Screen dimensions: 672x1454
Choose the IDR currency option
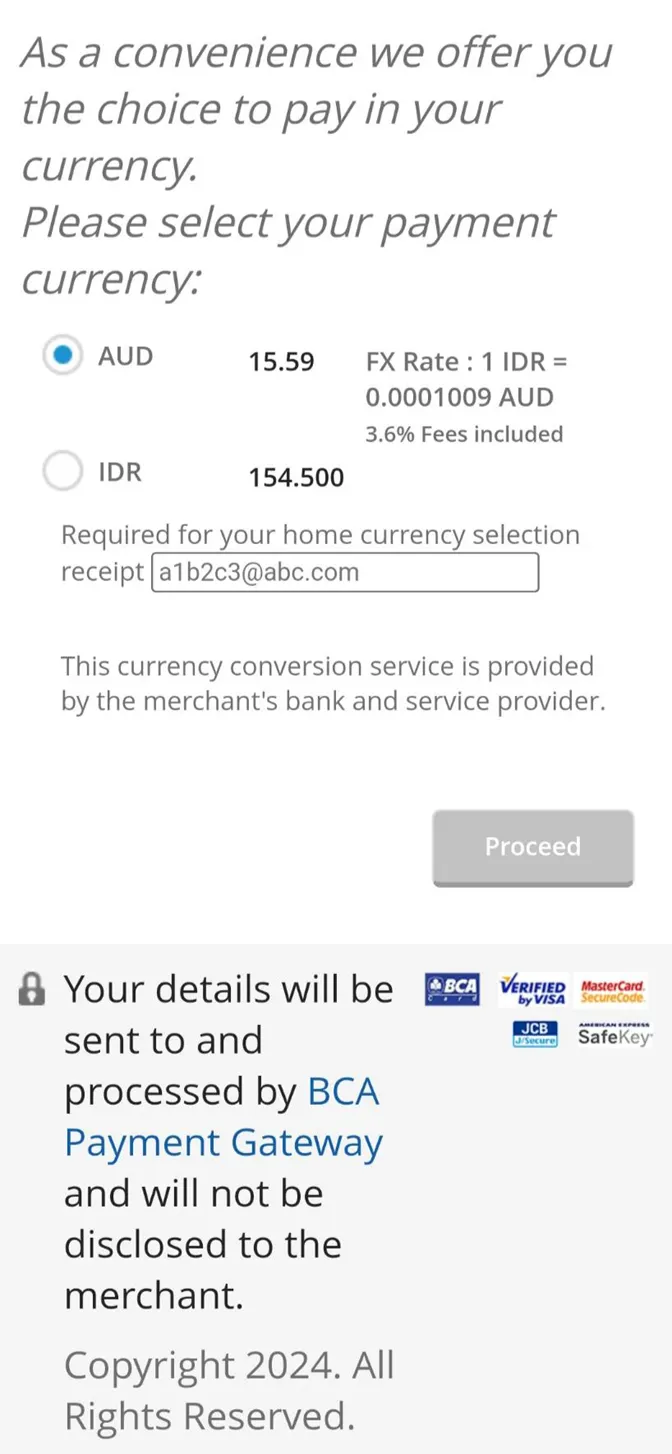(63, 472)
